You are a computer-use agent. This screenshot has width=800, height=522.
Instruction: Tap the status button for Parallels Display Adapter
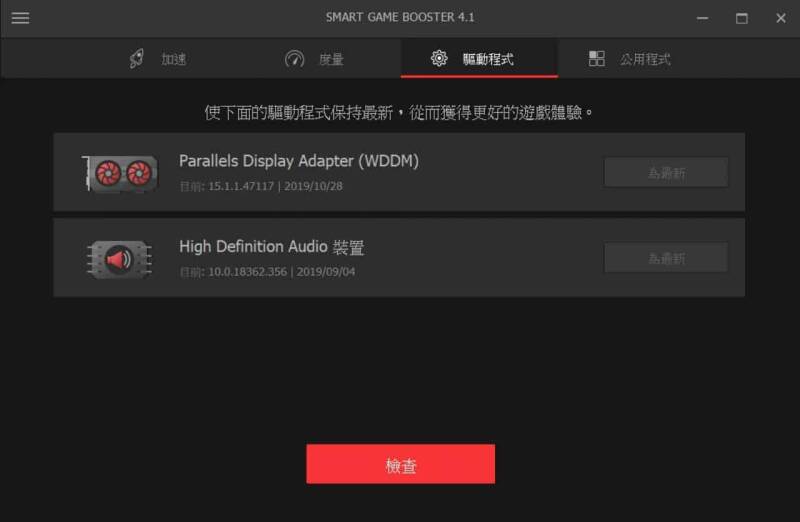(665, 173)
